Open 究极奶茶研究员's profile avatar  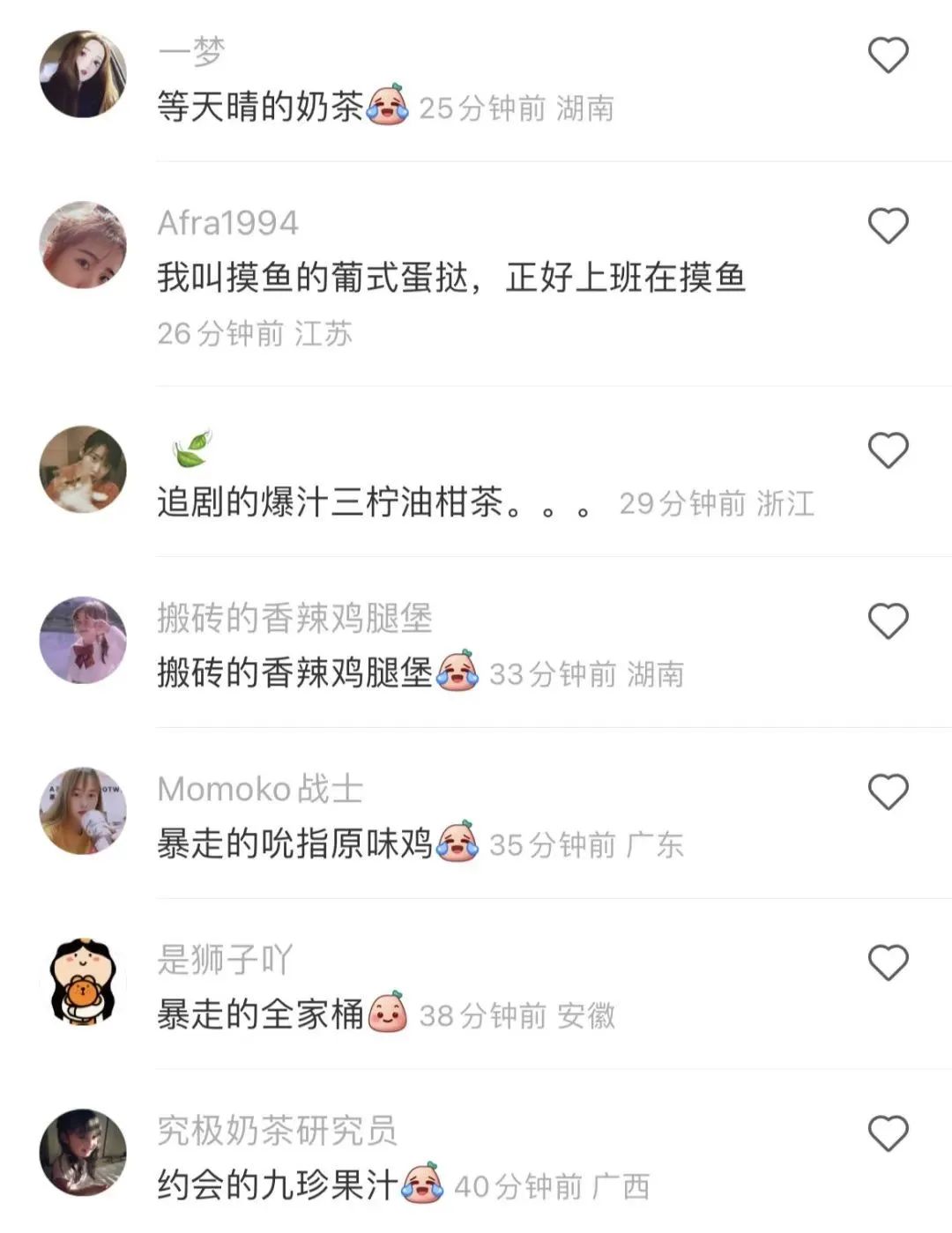83,1152
